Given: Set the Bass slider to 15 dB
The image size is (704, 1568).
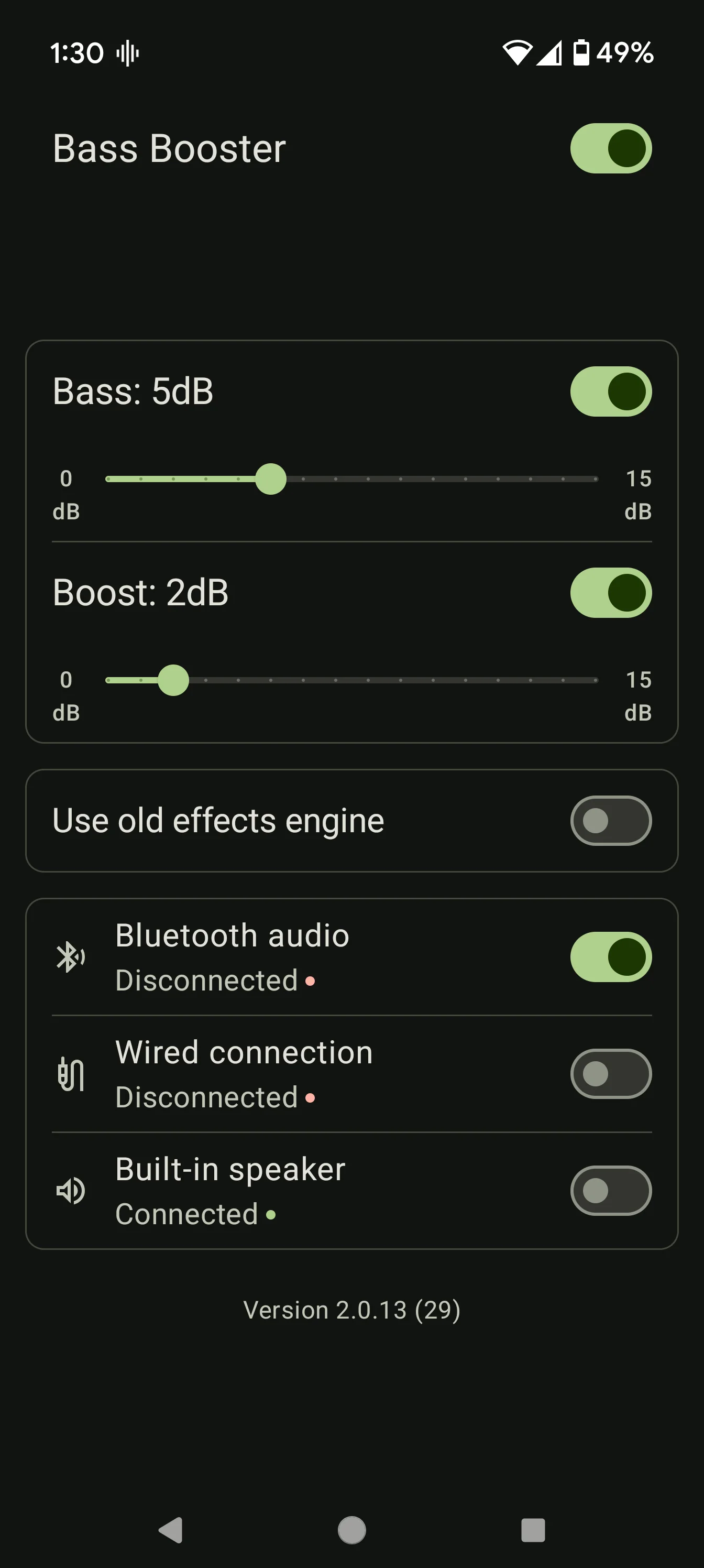Looking at the screenshot, I should coord(596,479).
